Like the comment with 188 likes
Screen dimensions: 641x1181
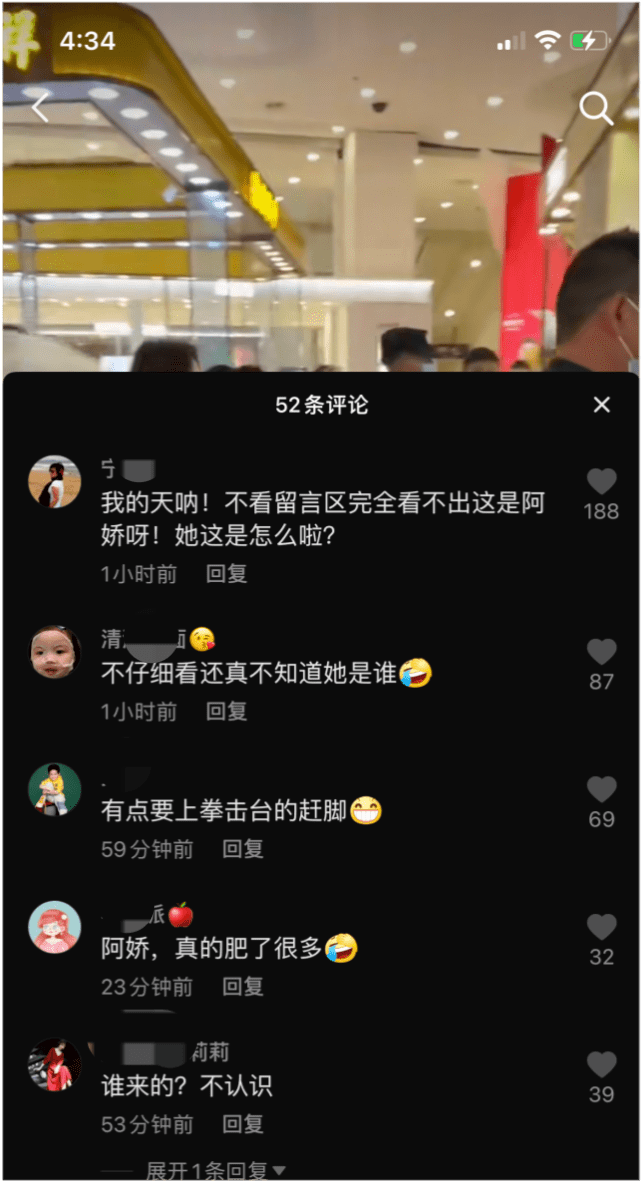tap(601, 483)
